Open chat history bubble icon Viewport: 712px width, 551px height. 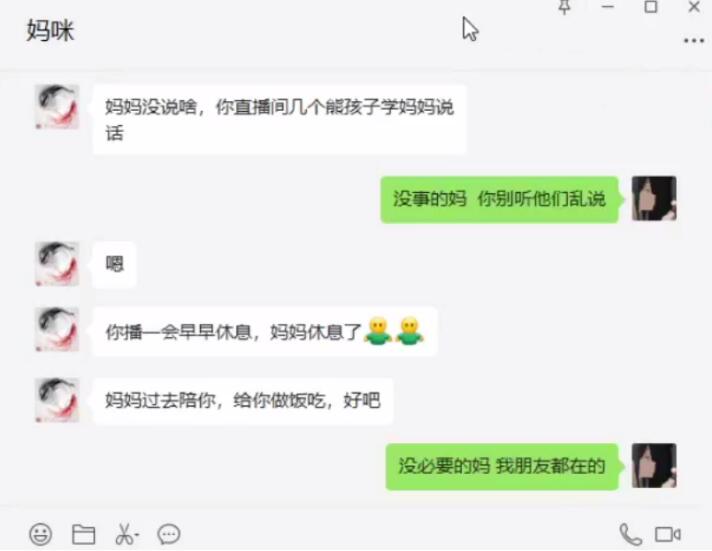click(169, 534)
